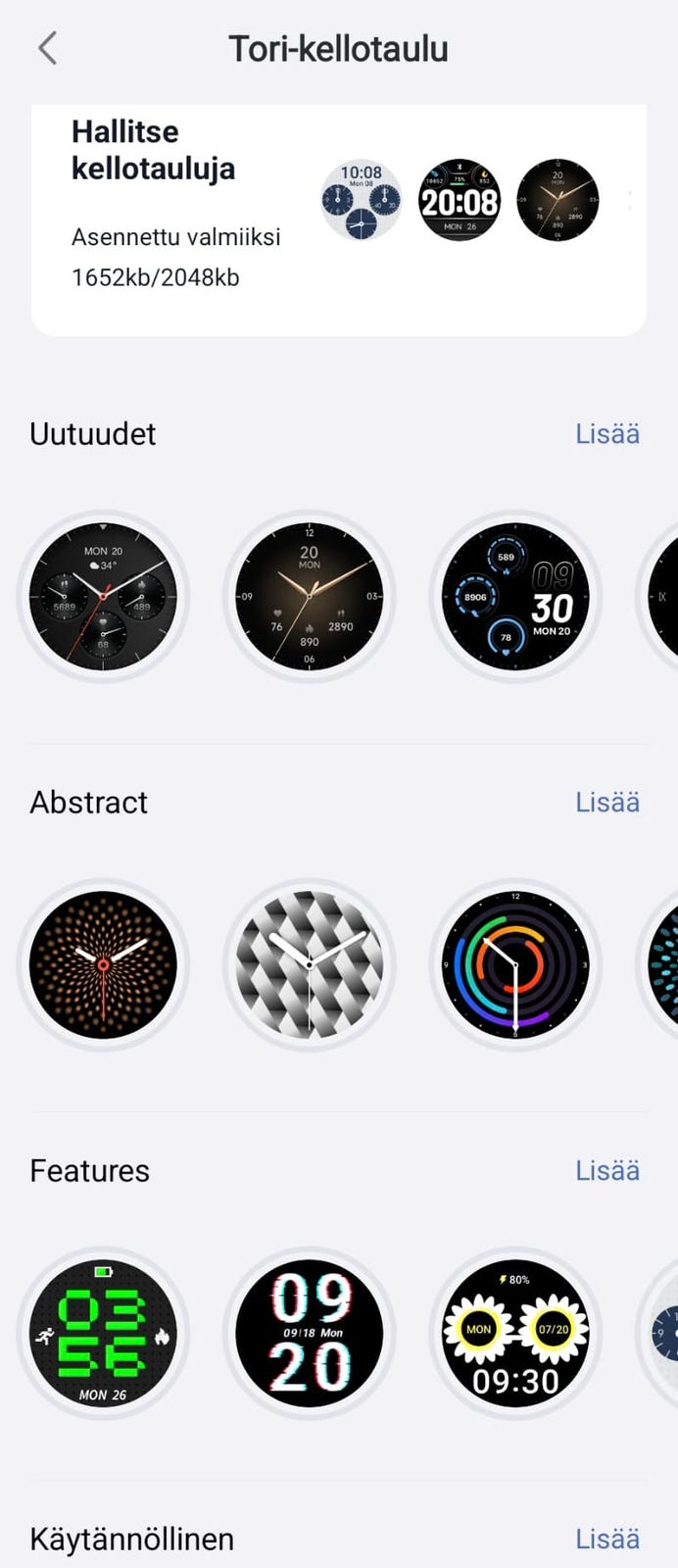Choose the daisy flowers 09:30 watch face
The height and width of the screenshot is (1568, 678).
click(x=515, y=1333)
